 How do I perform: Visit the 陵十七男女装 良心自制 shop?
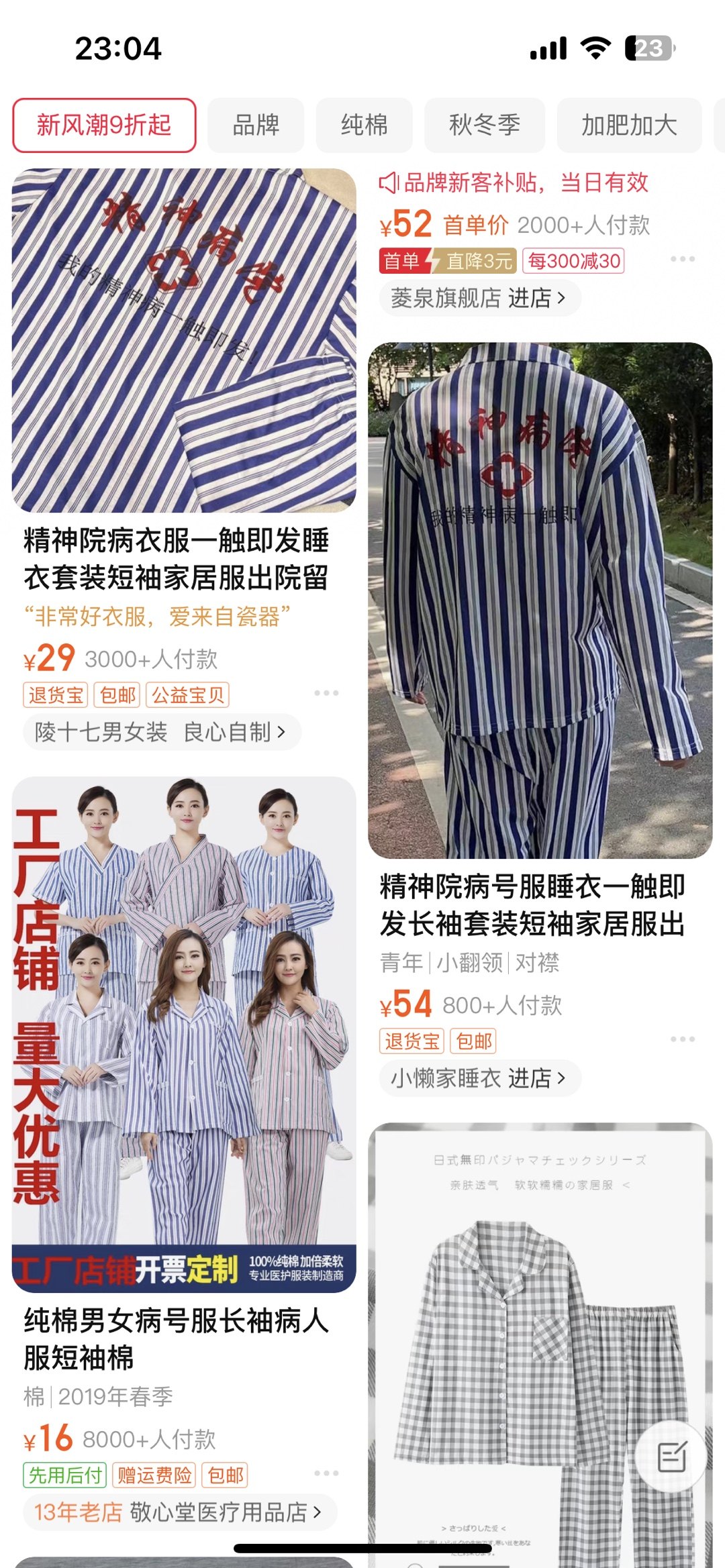click(161, 732)
